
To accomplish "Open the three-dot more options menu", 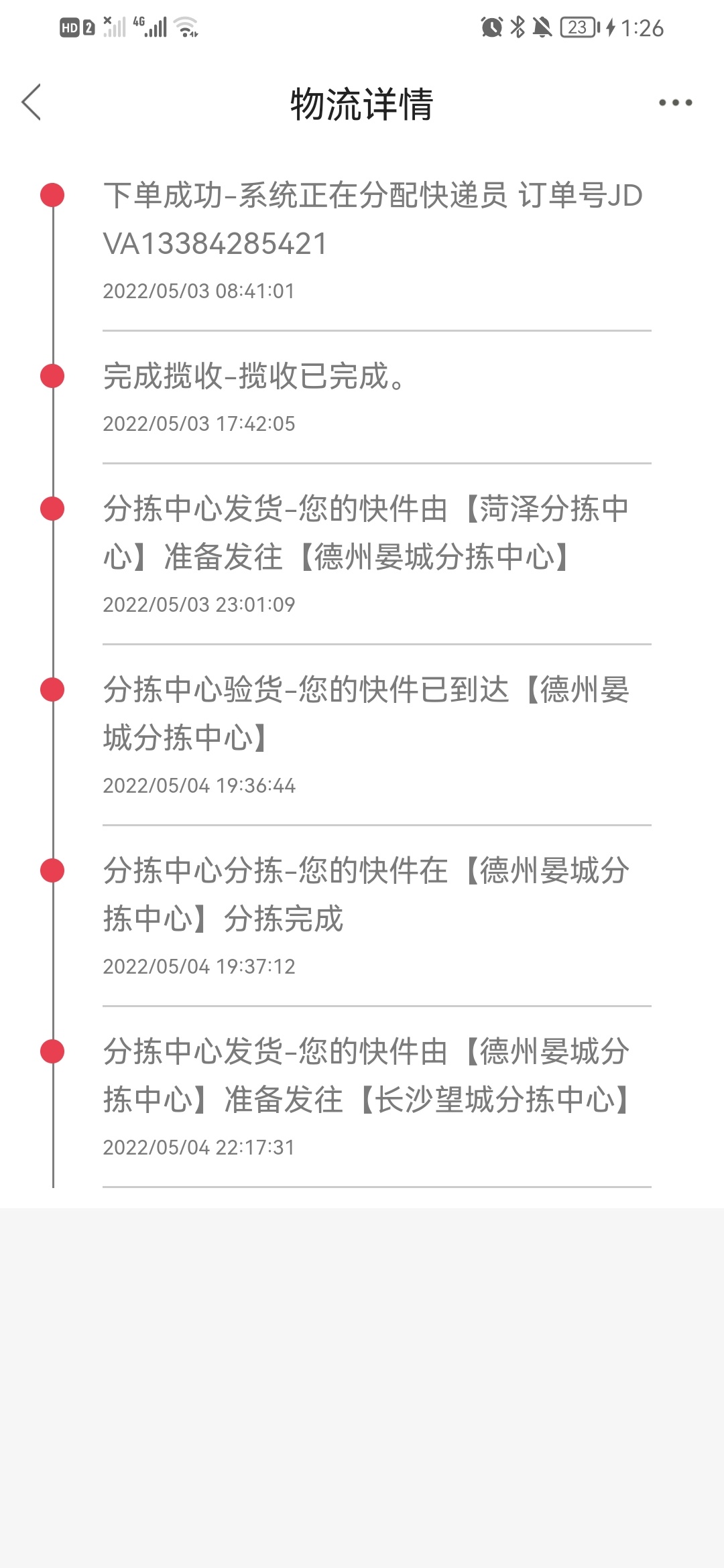I will pos(675,103).
